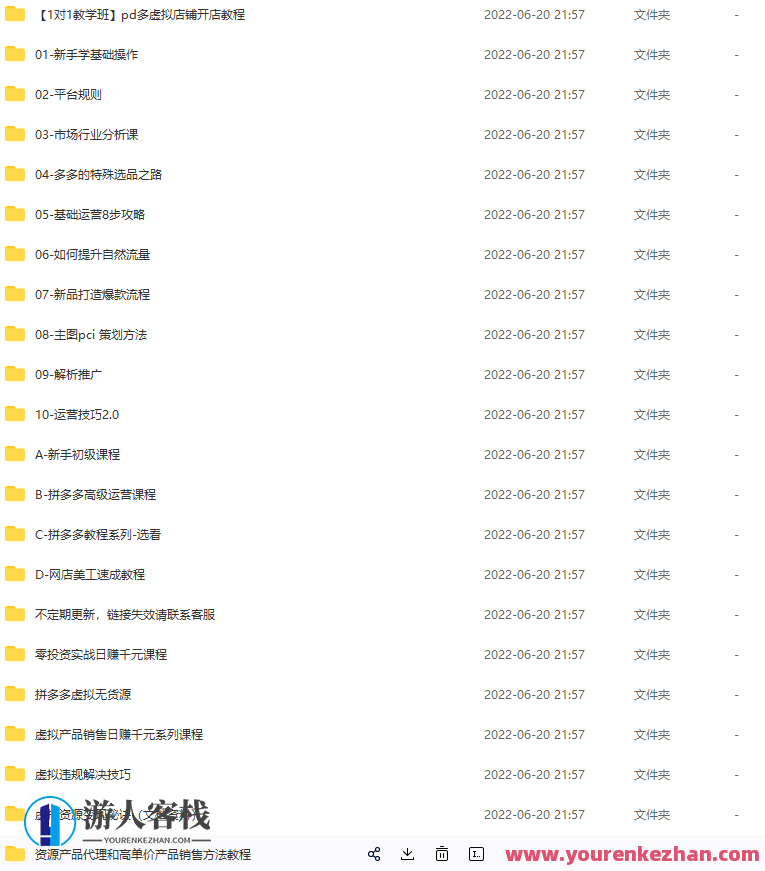This screenshot has width=765, height=871.
Task: Click the share icon in the bottom toolbar
Action: click(373, 854)
